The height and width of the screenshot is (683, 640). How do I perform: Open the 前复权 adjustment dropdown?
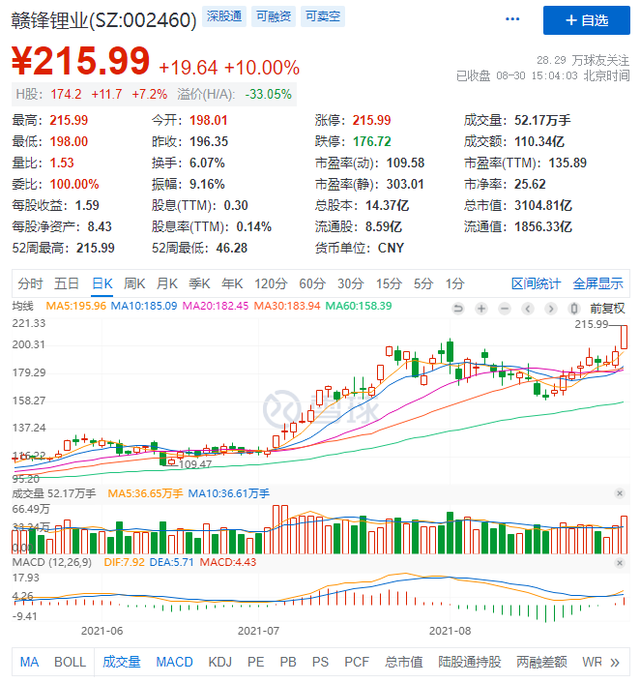click(606, 307)
